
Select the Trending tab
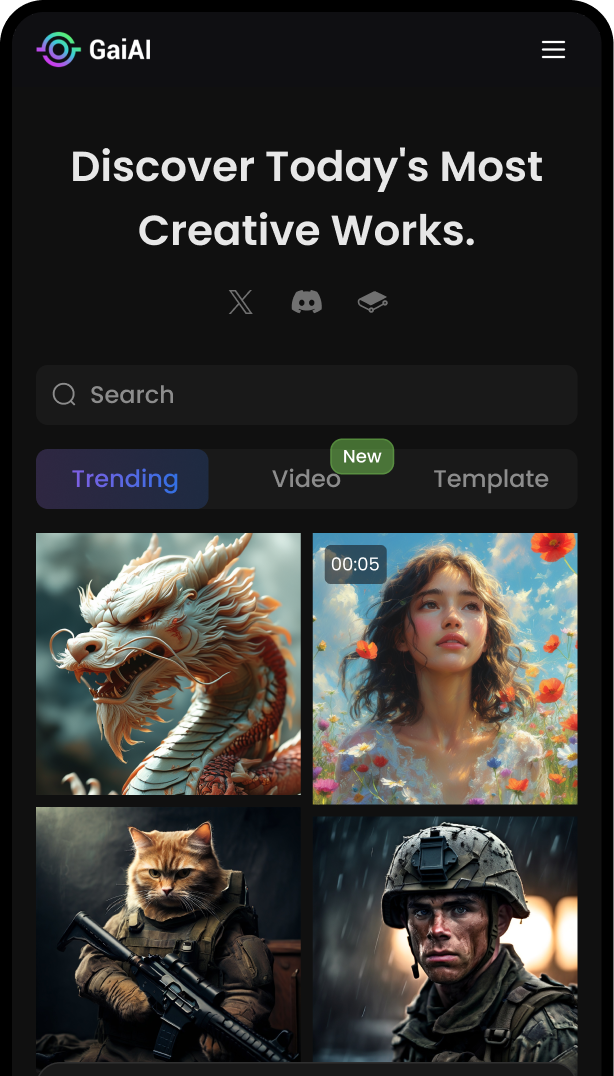pos(123,479)
